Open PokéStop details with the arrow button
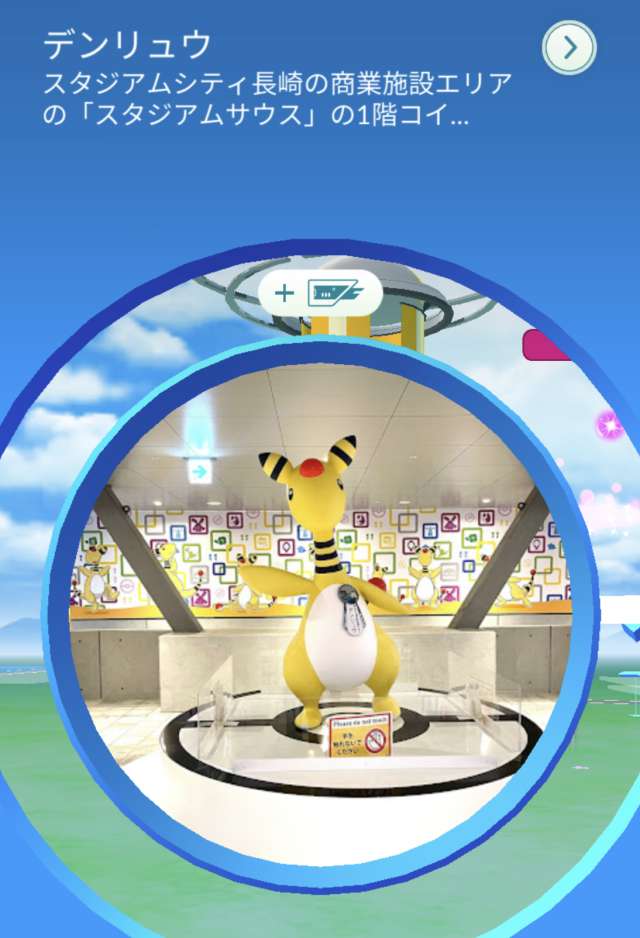Image resolution: width=640 pixels, height=938 pixels. [x=569, y=47]
